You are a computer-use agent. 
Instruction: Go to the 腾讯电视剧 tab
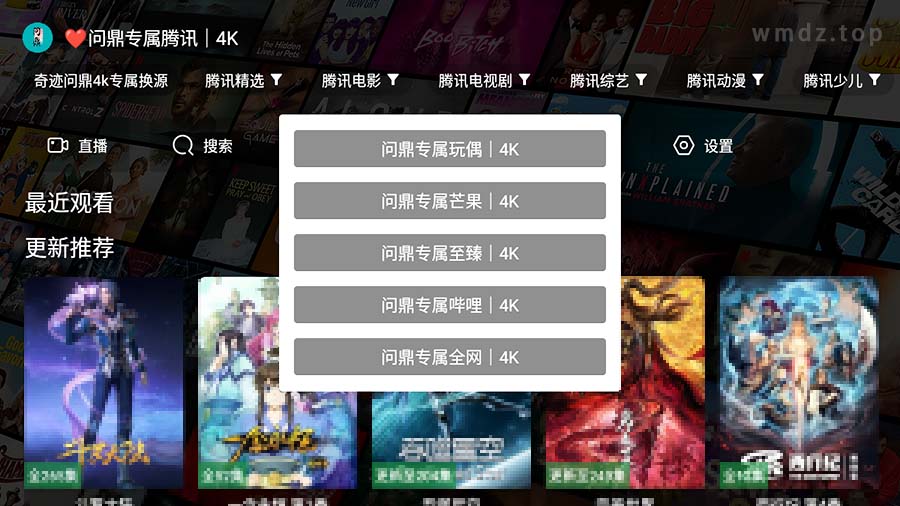(x=484, y=81)
